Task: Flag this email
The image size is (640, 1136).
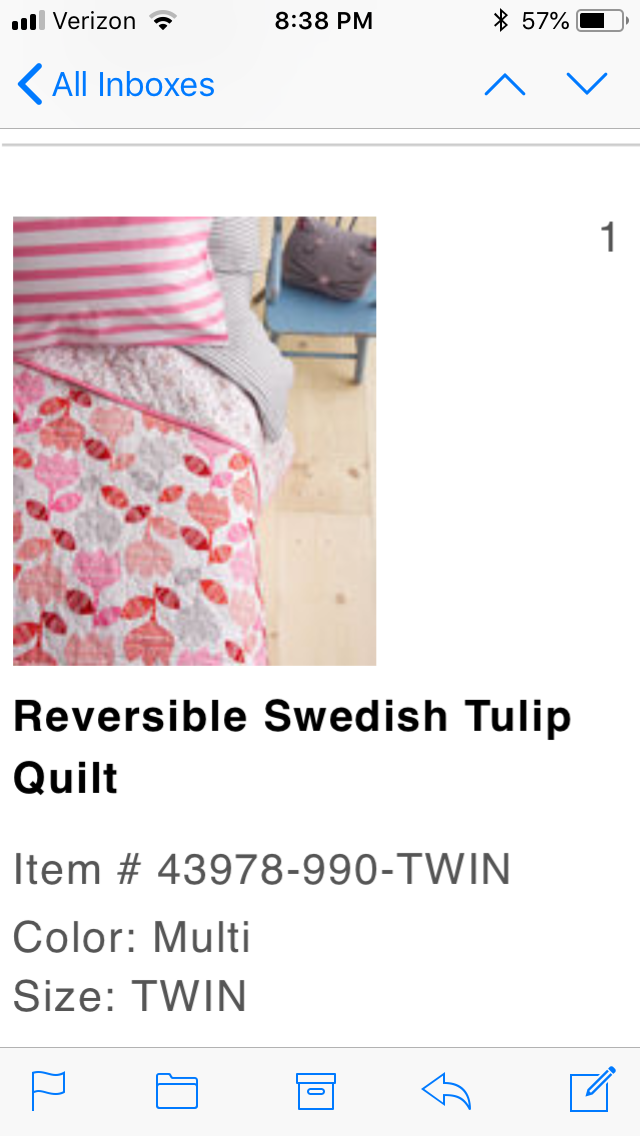Action: coord(49,1090)
